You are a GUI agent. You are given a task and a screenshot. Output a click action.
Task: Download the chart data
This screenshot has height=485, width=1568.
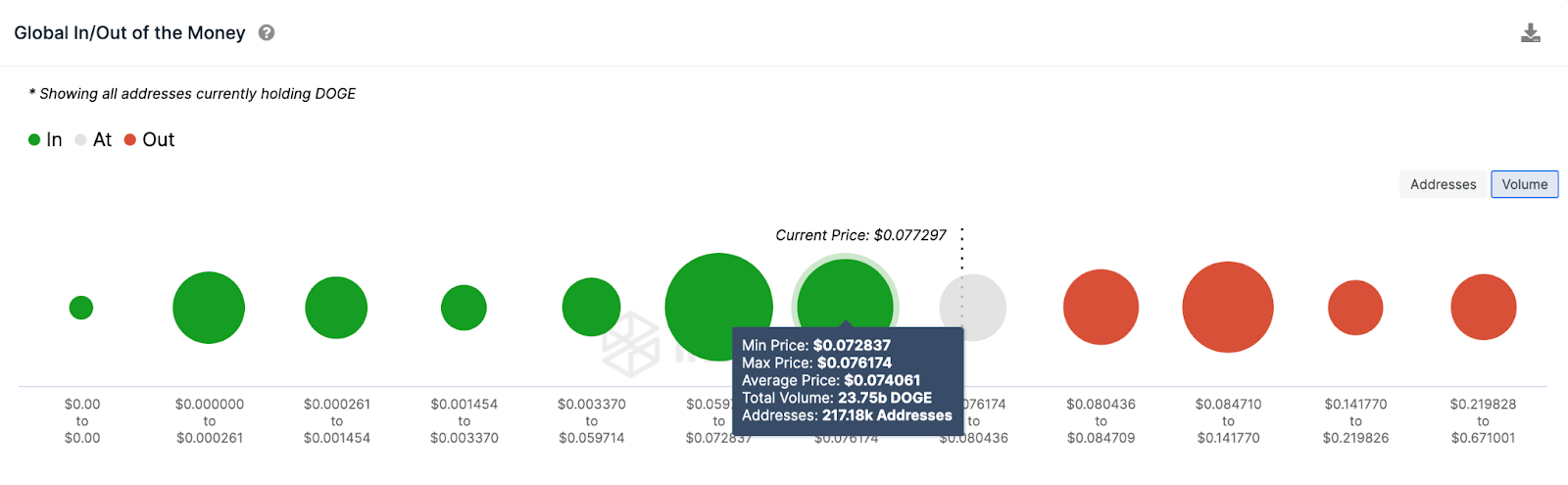tap(1530, 33)
